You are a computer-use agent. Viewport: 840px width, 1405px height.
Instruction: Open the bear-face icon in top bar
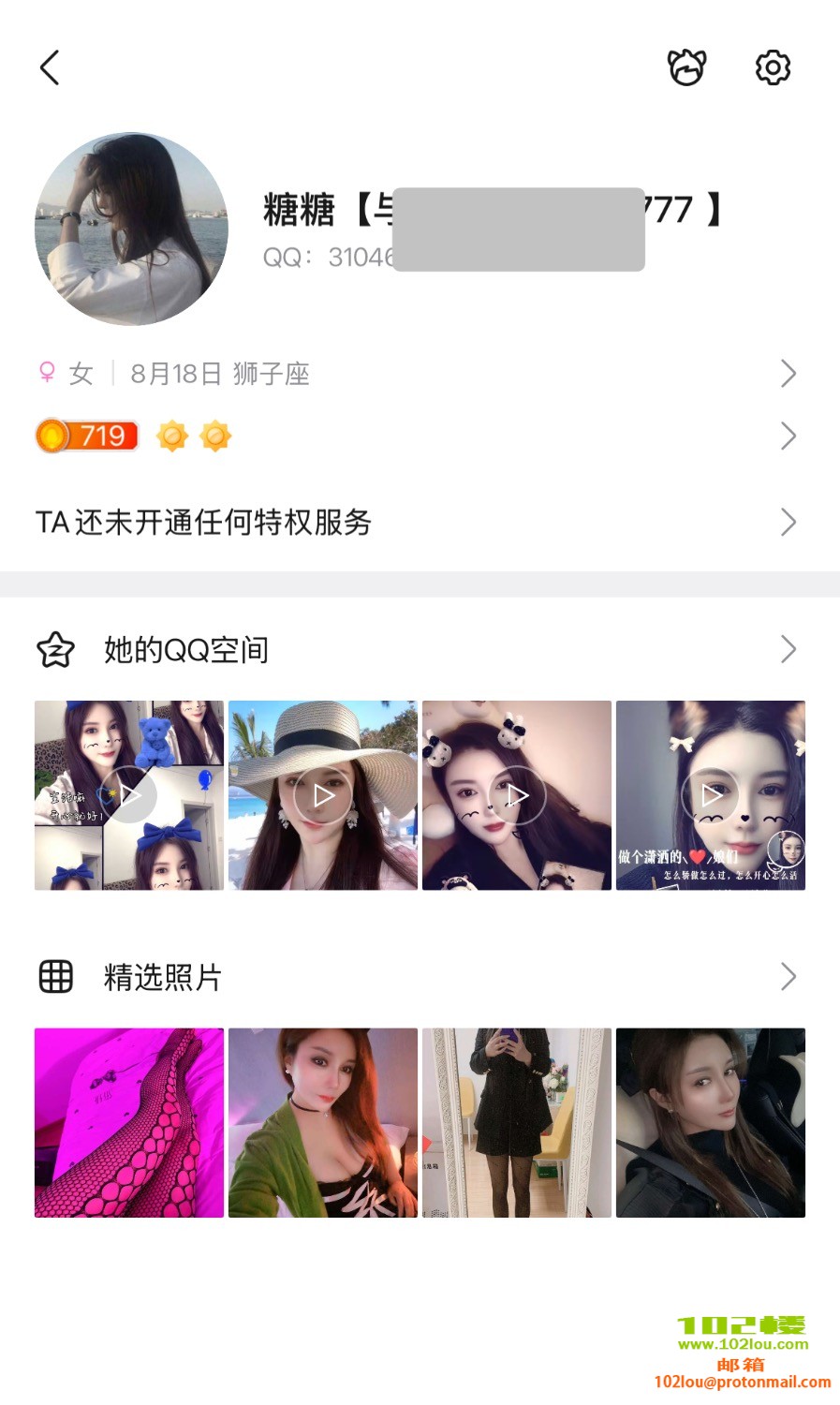click(x=686, y=67)
